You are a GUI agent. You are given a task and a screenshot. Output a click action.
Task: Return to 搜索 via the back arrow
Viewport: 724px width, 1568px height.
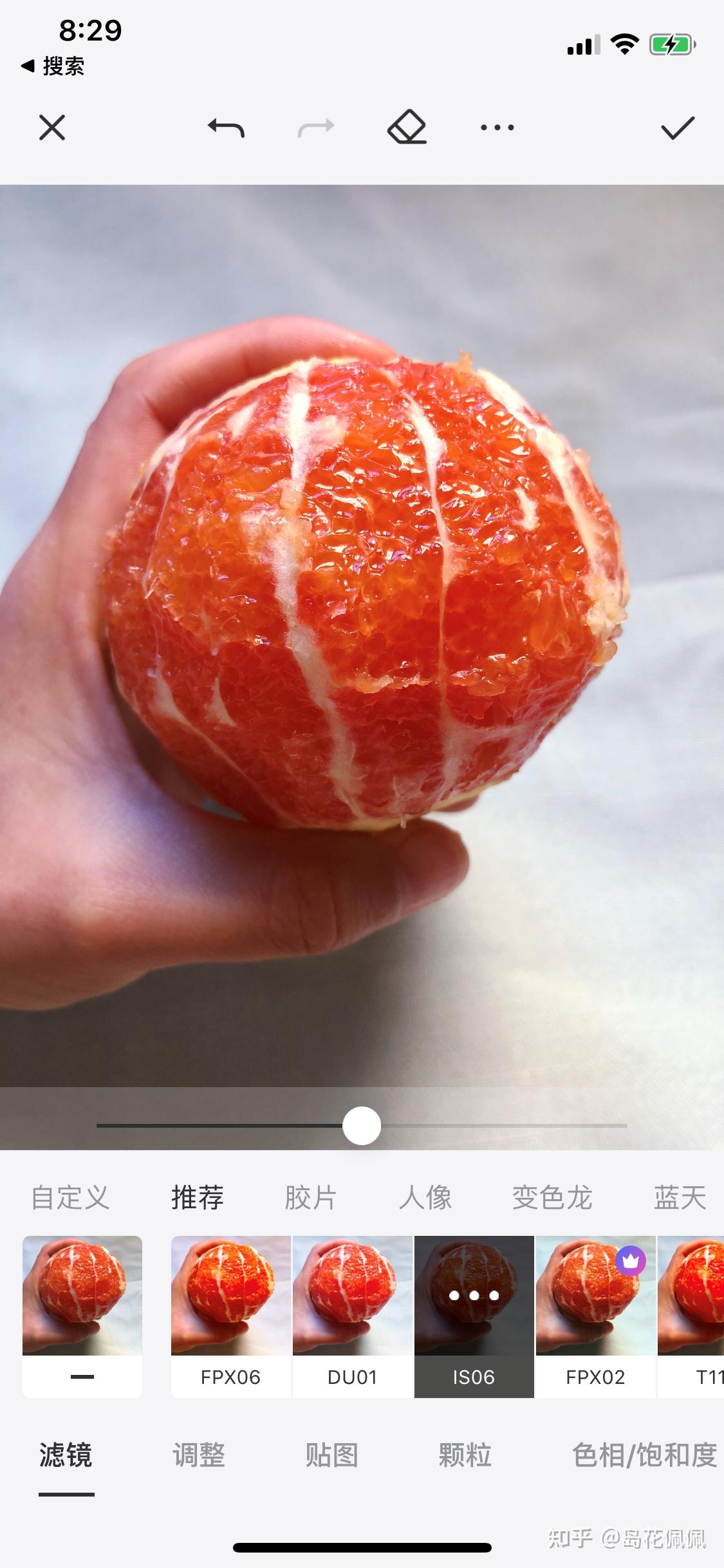[x=53, y=66]
